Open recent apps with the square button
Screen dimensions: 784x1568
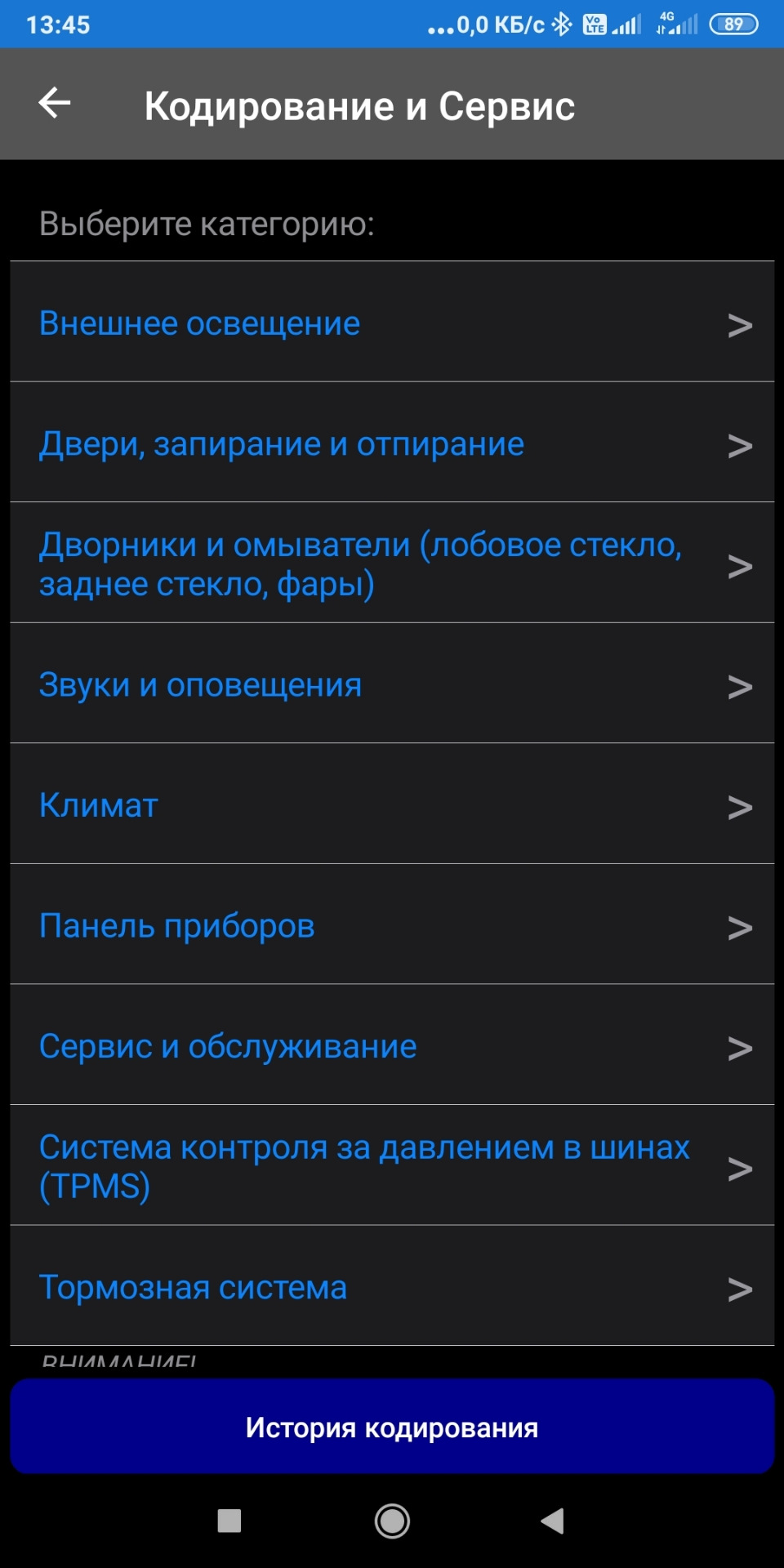pos(229,1521)
